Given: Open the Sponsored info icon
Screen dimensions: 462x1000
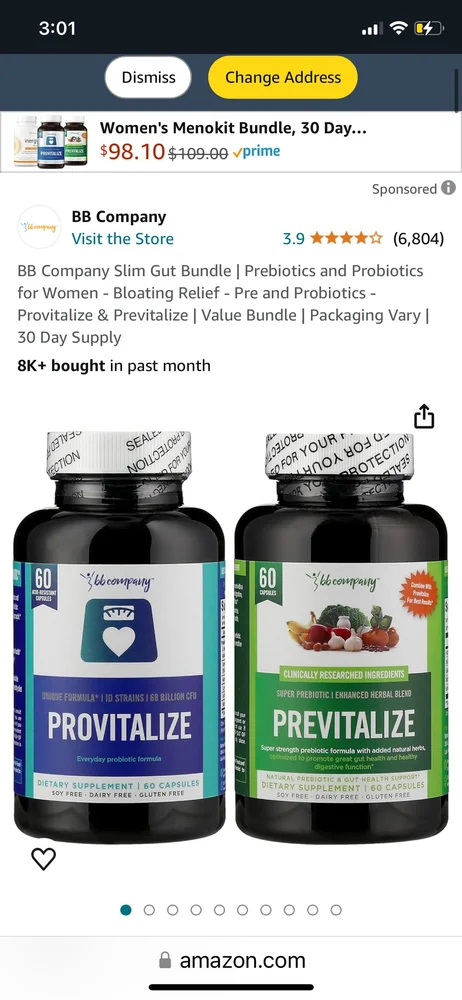Looking at the screenshot, I should coord(449,188).
